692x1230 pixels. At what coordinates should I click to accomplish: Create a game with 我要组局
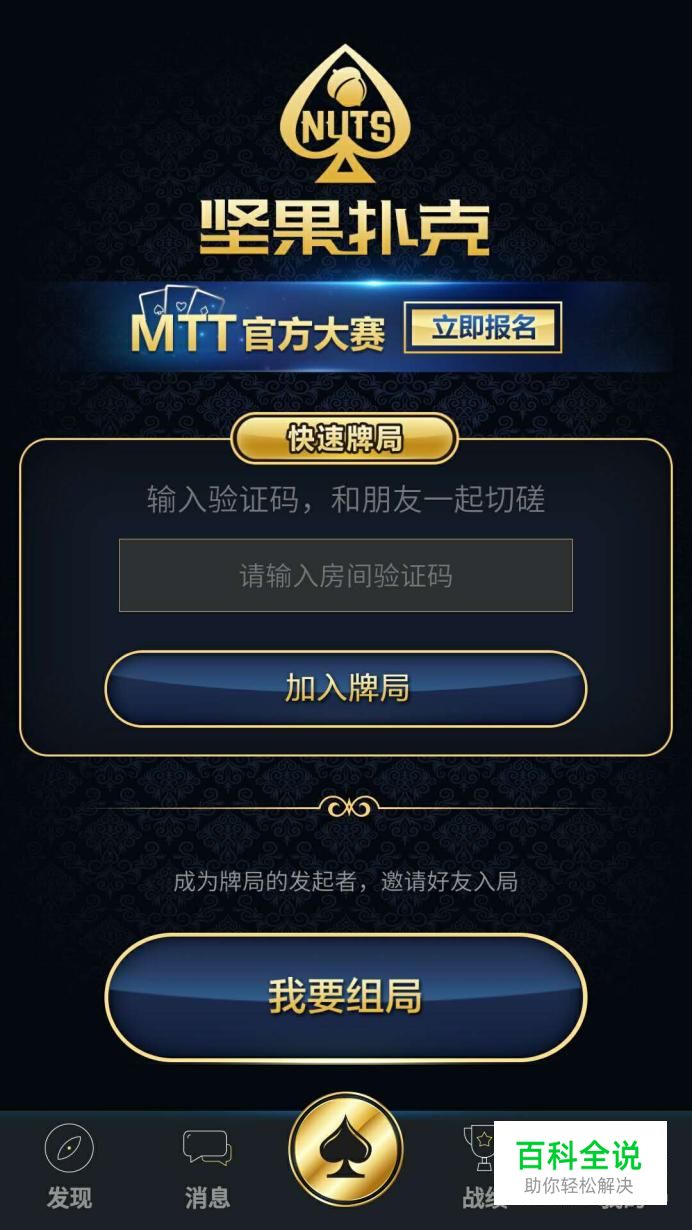point(346,996)
